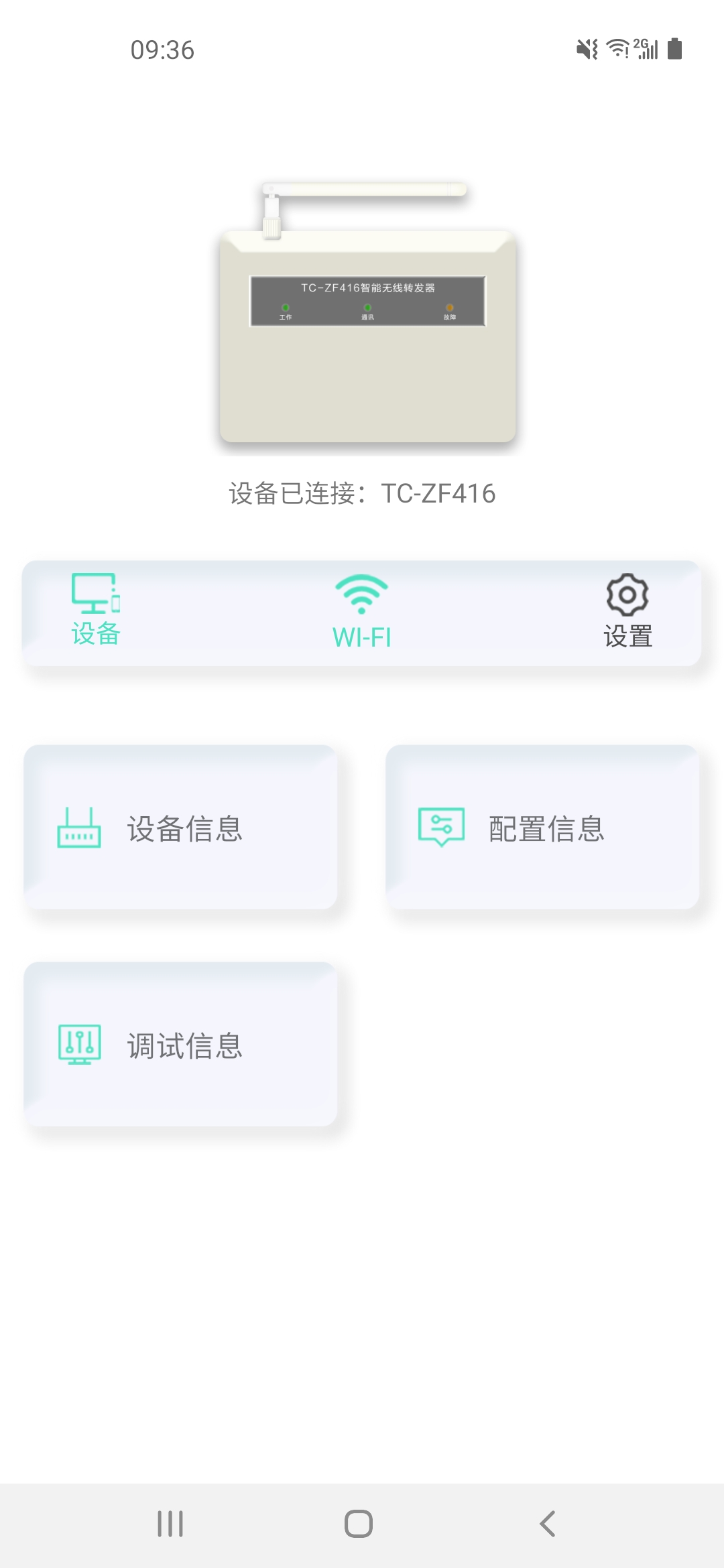Click the configuration icon on 配置信息 card
This screenshot has width=724, height=1568.
pyautogui.click(x=441, y=830)
